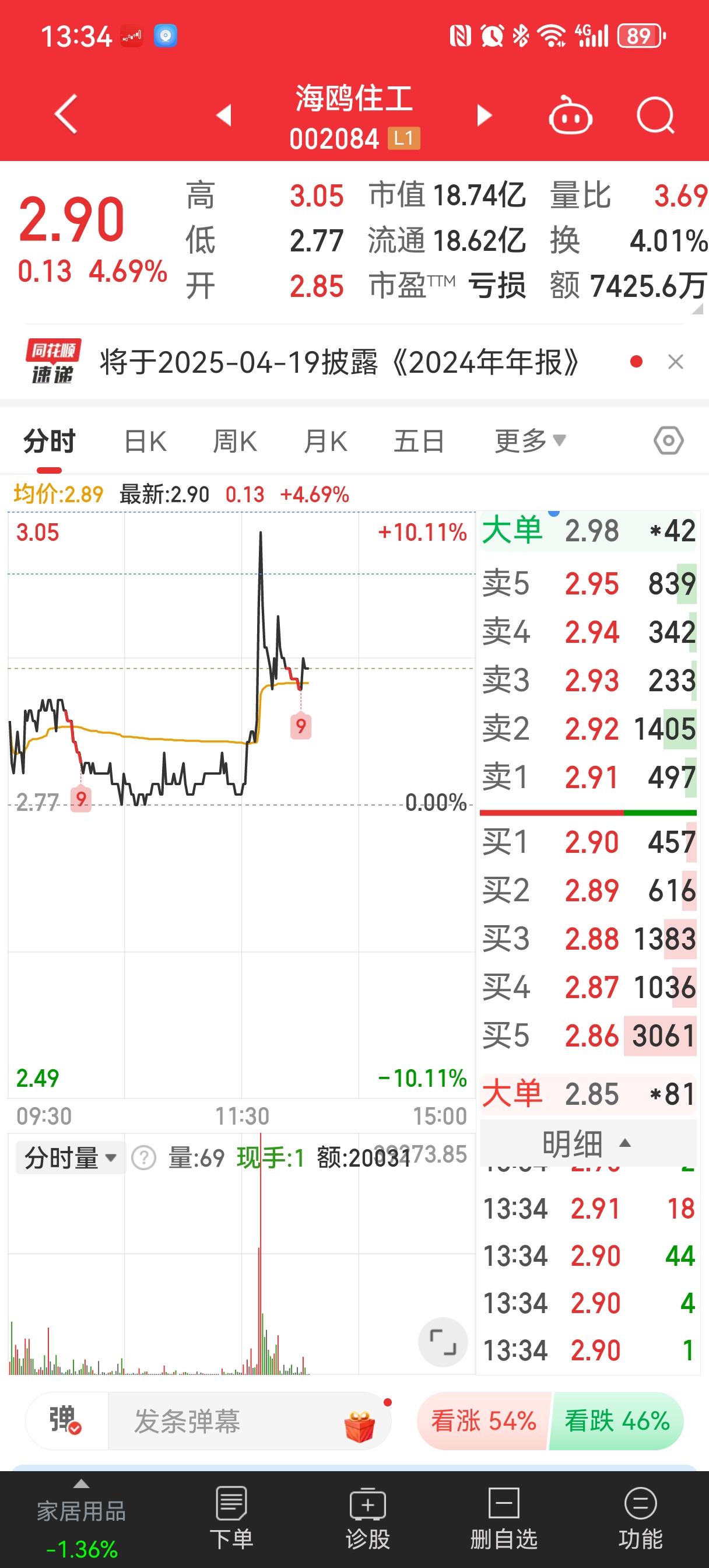Switch to the 日K chart tab
Image resolution: width=709 pixels, height=1568 pixels.
[x=145, y=442]
